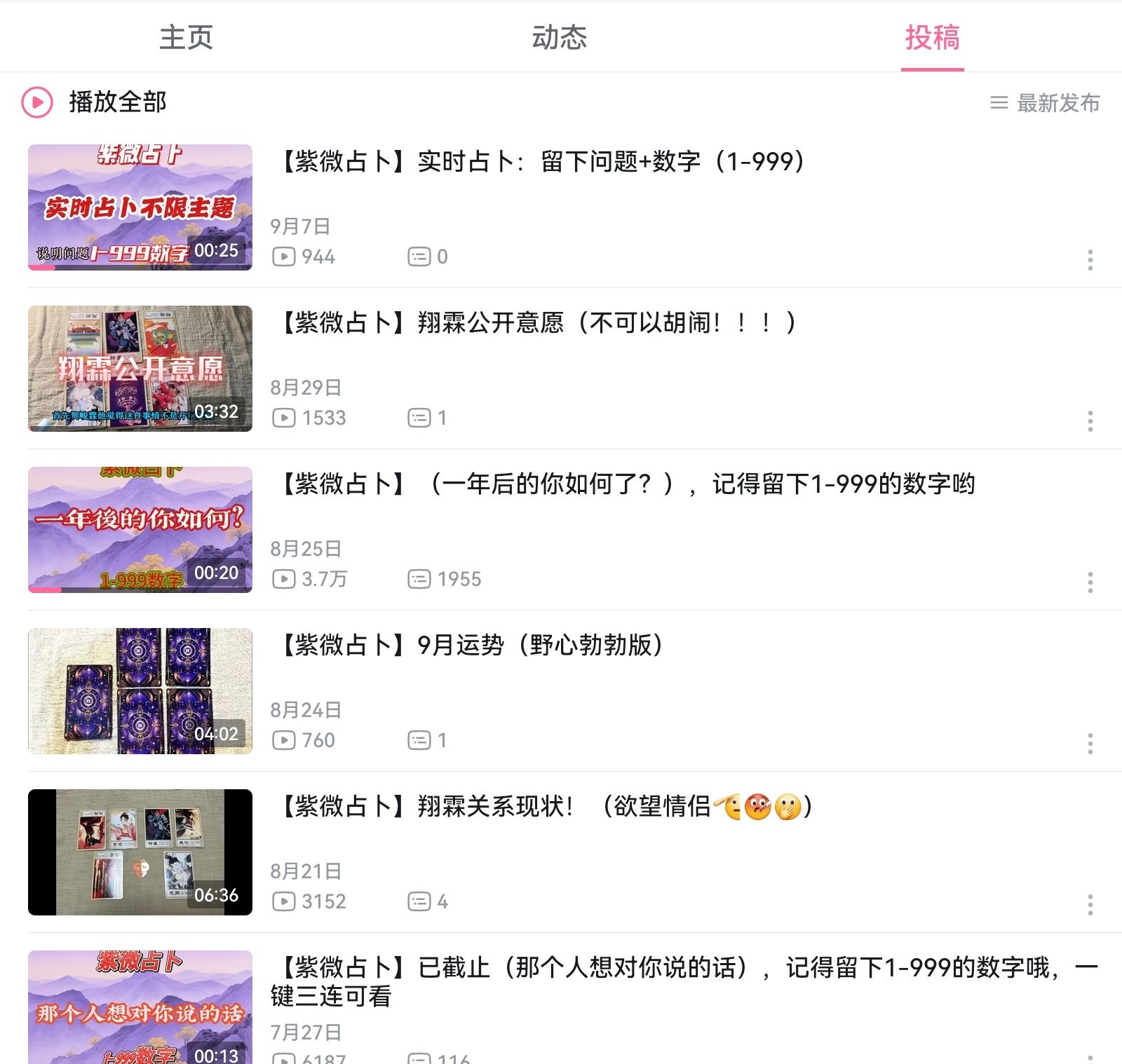Screen dimensions: 1122x1064
Task: Open the 最新发布 sort dropdown
Action: coord(1045,103)
